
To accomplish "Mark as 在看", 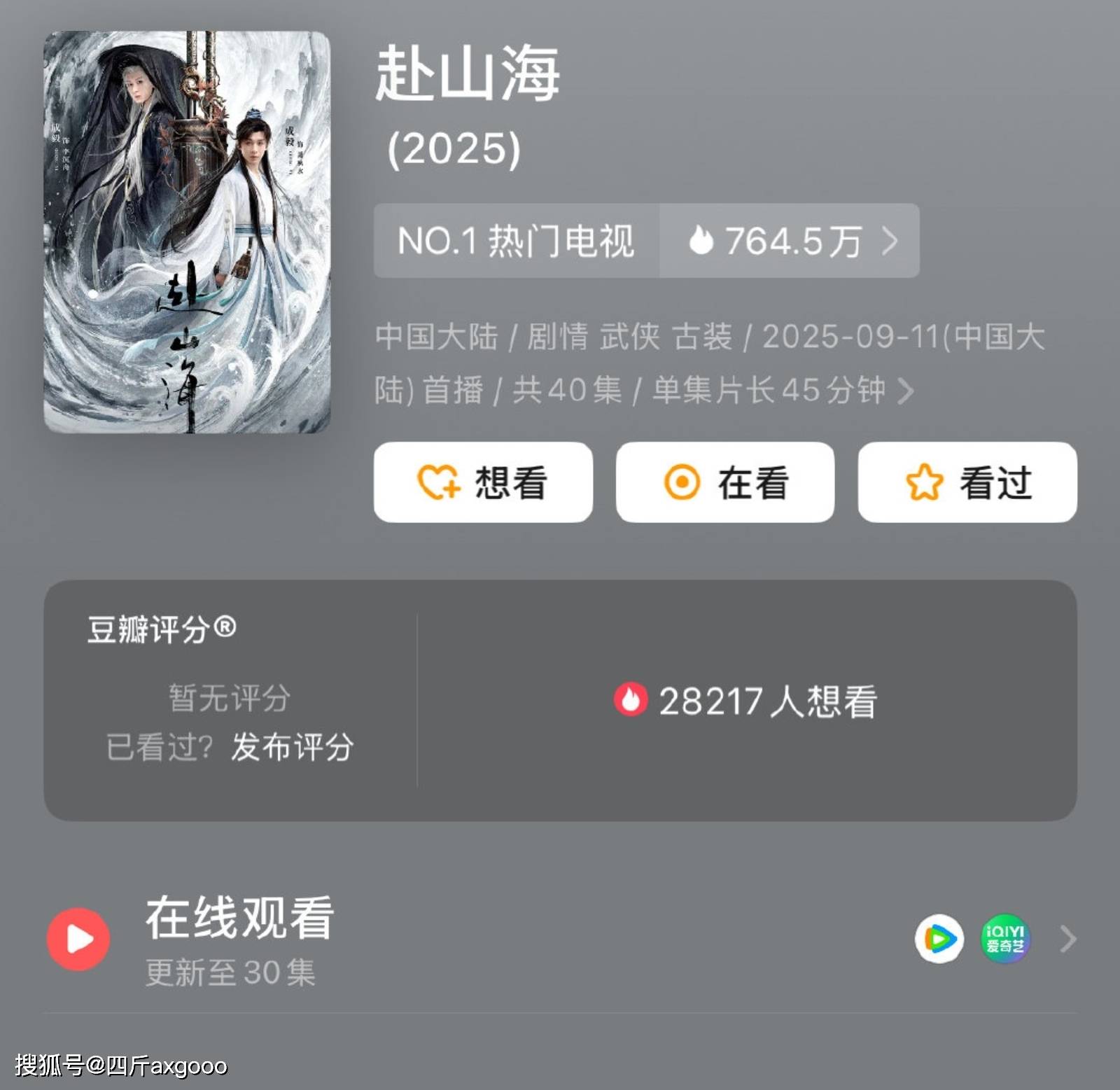I will click(725, 482).
